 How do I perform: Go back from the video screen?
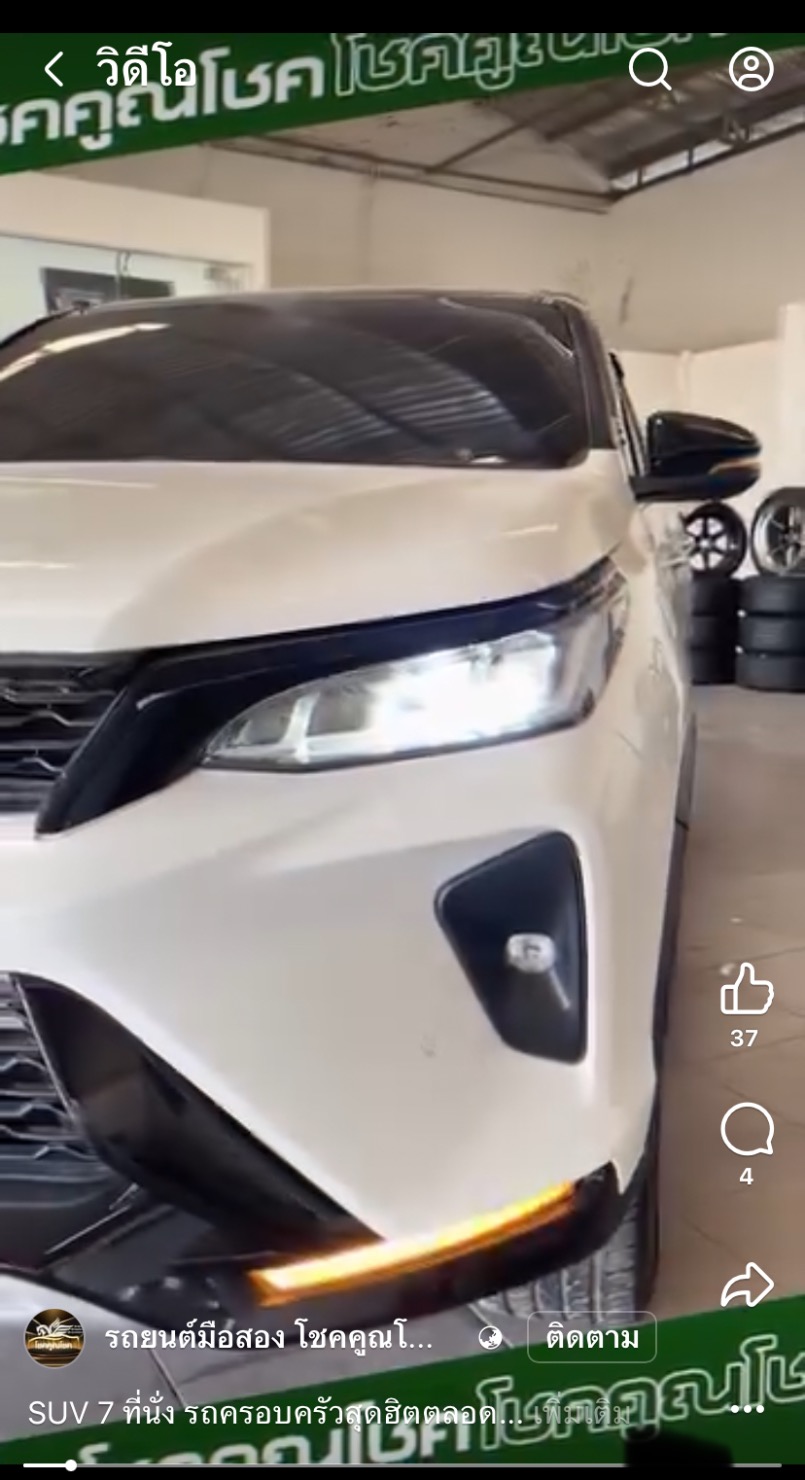[54, 70]
